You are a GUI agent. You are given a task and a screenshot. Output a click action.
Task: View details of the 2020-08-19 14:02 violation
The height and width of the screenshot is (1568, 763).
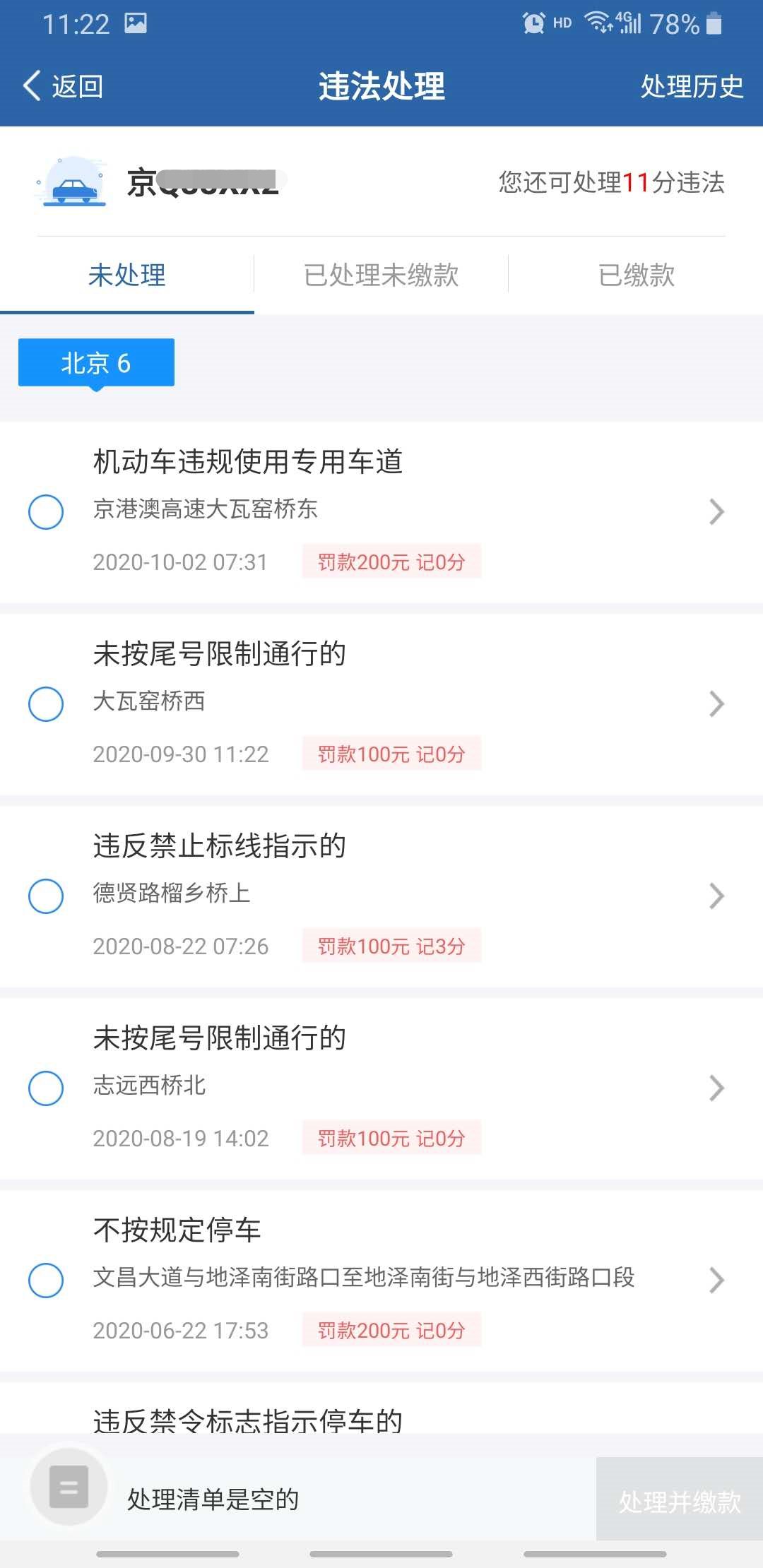coord(716,1088)
